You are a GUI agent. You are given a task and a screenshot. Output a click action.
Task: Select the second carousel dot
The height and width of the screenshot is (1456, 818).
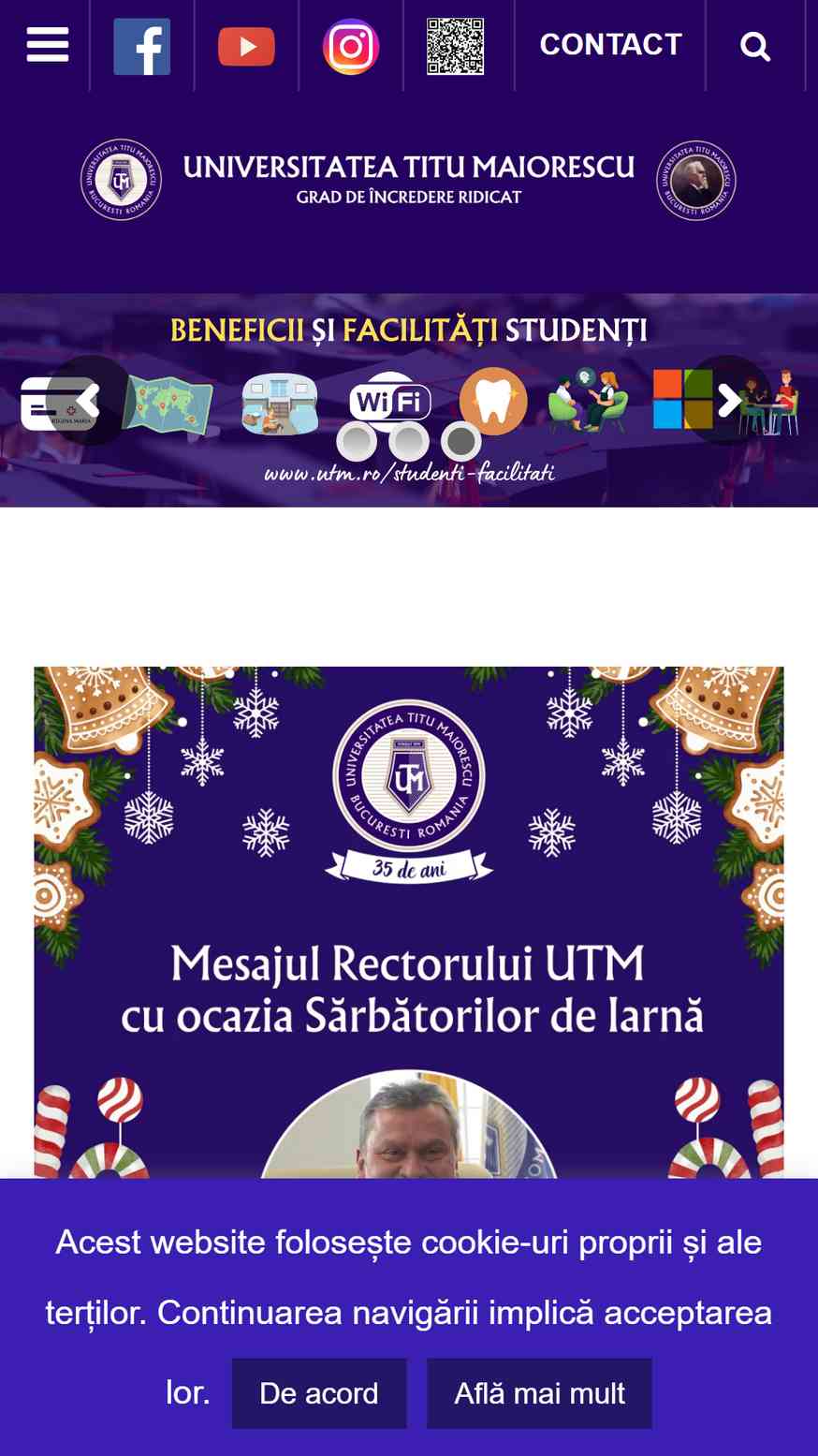[x=409, y=440]
